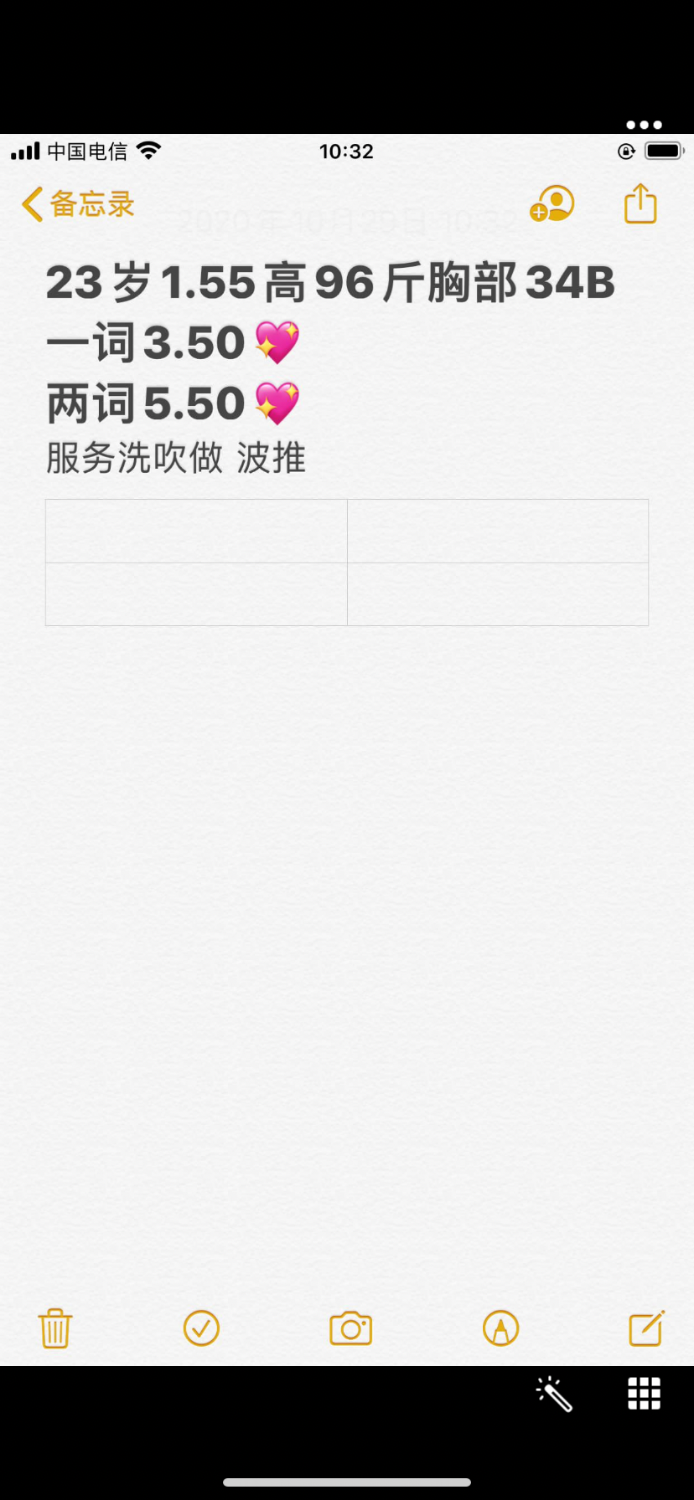
Task: Tap the first empty table cell
Action: pyautogui.click(x=196, y=531)
